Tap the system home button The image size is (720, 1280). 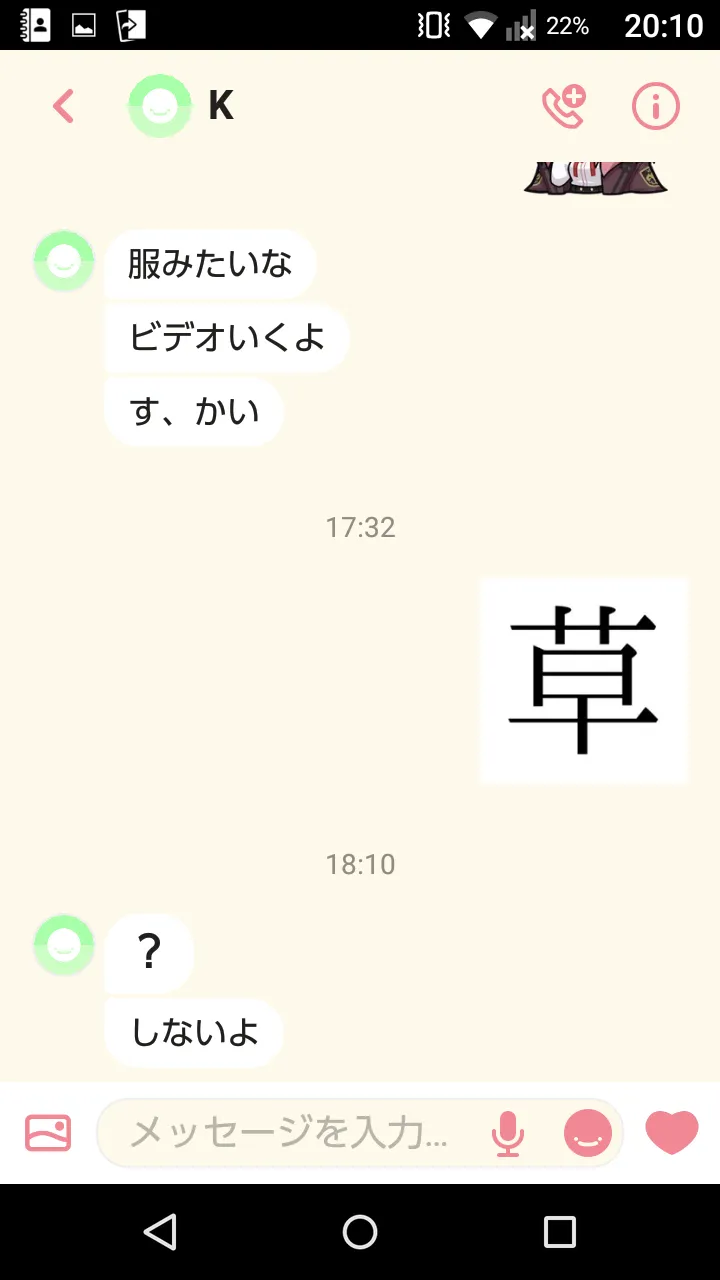point(360,1232)
